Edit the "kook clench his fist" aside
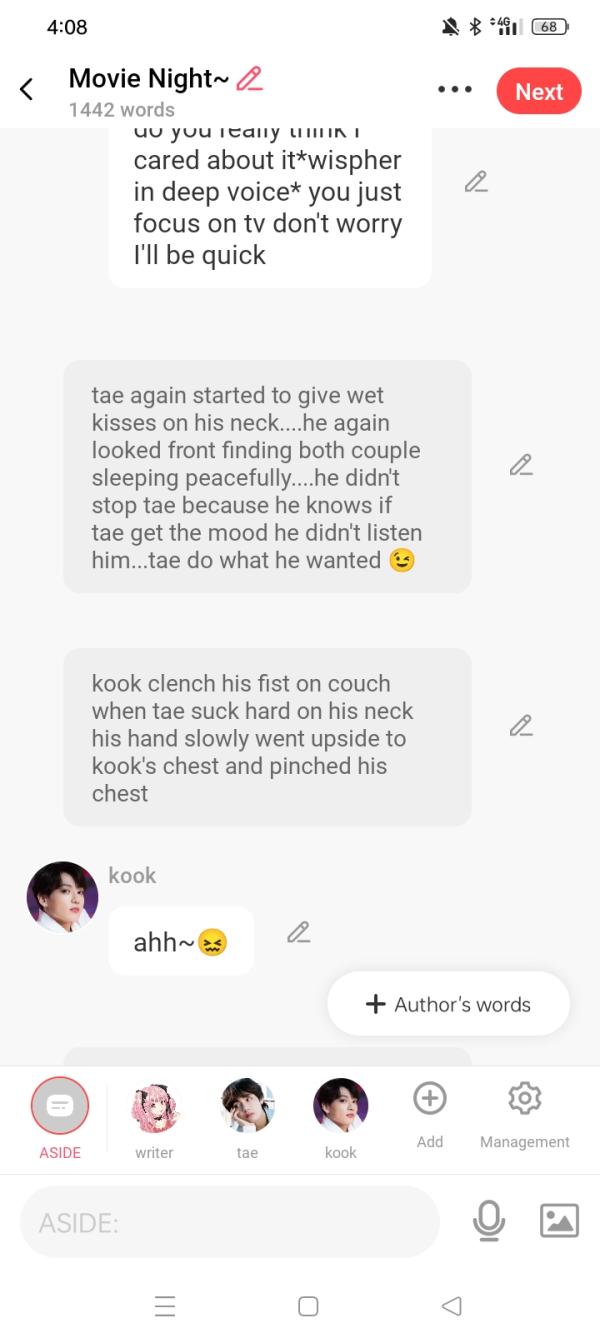This screenshot has height=1343, width=600. [520, 725]
